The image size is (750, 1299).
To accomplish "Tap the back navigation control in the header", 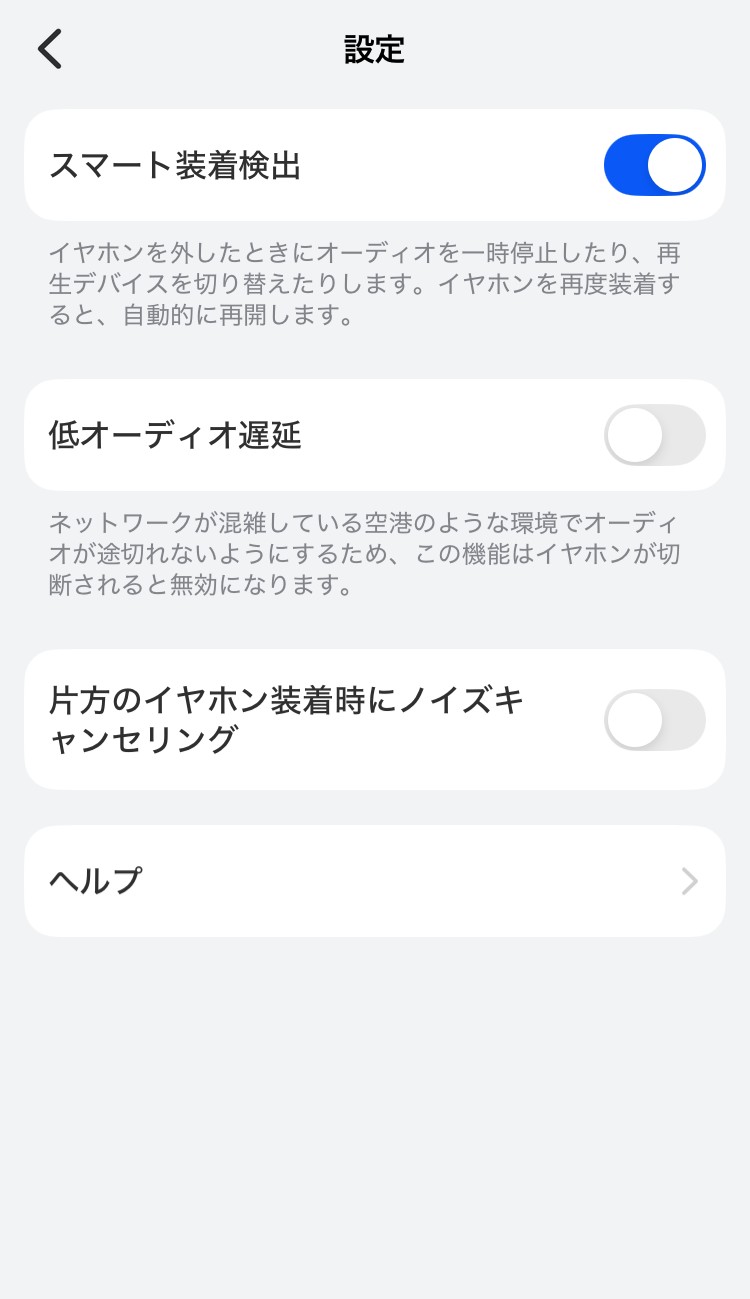I will (x=49, y=48).
